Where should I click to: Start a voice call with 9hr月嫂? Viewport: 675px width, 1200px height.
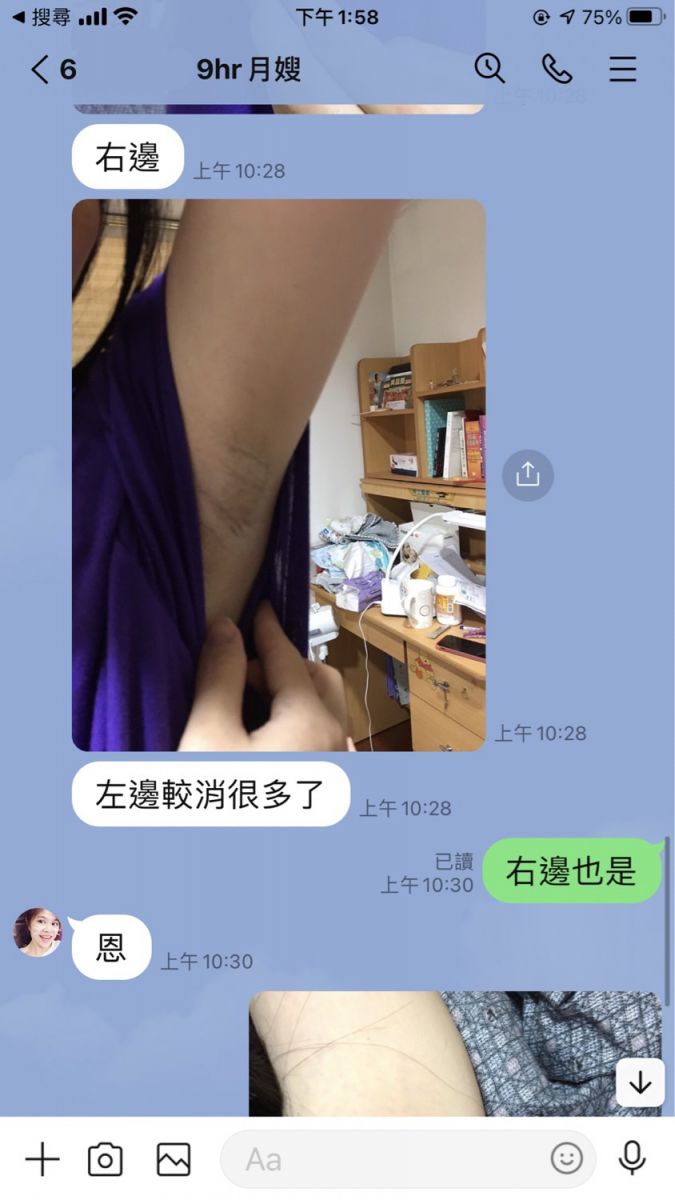coord(556,68)
